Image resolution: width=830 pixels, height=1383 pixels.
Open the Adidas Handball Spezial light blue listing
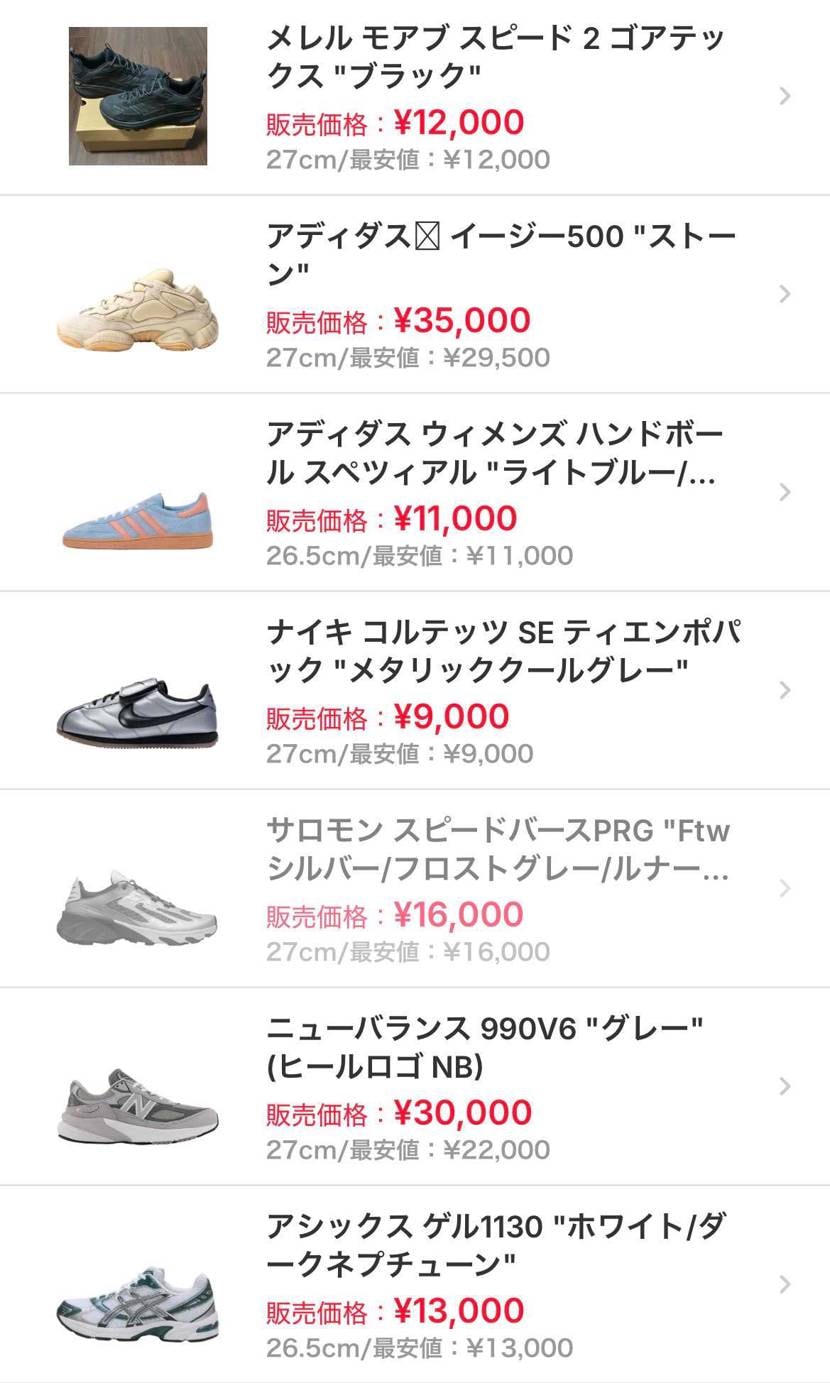click(415, 492)
